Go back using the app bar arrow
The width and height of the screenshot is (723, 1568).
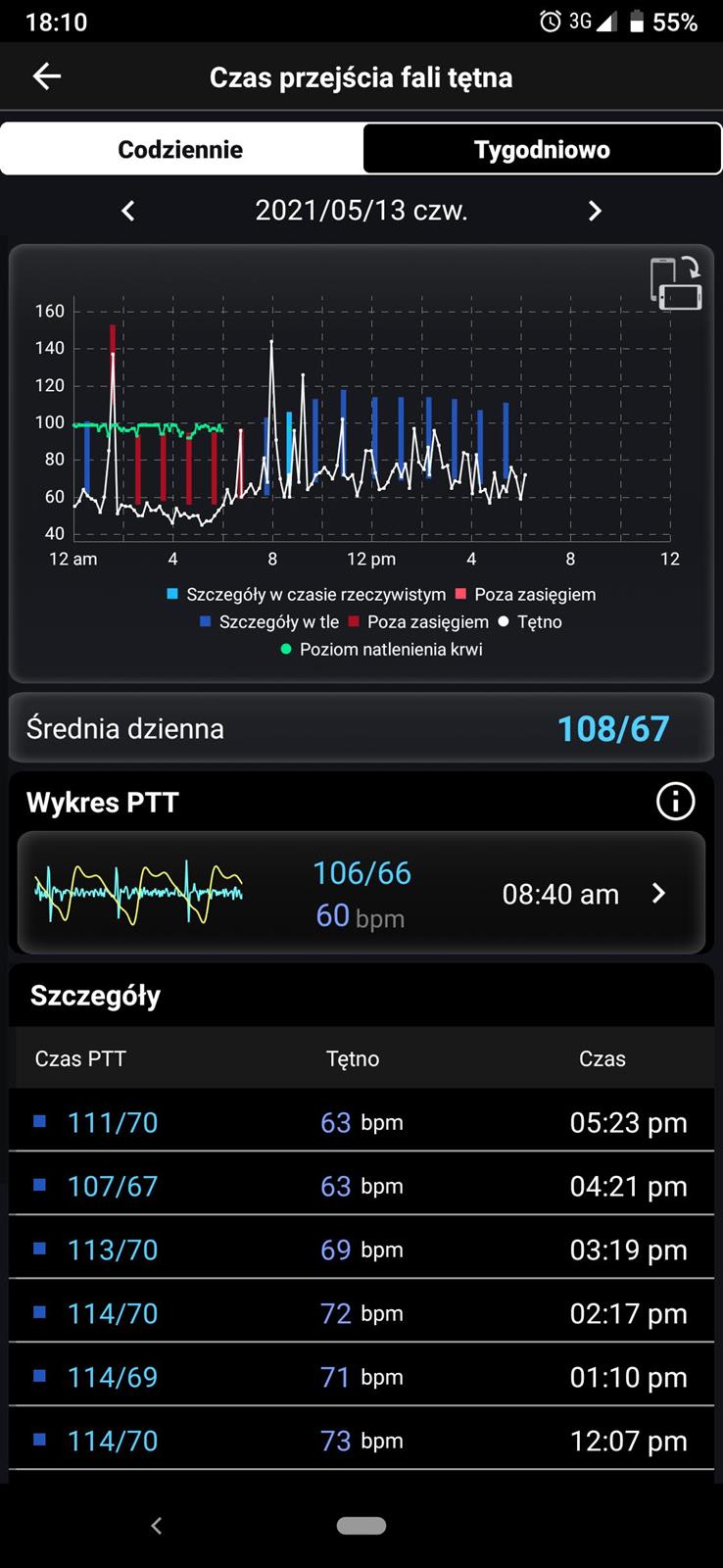coord(47,76)
